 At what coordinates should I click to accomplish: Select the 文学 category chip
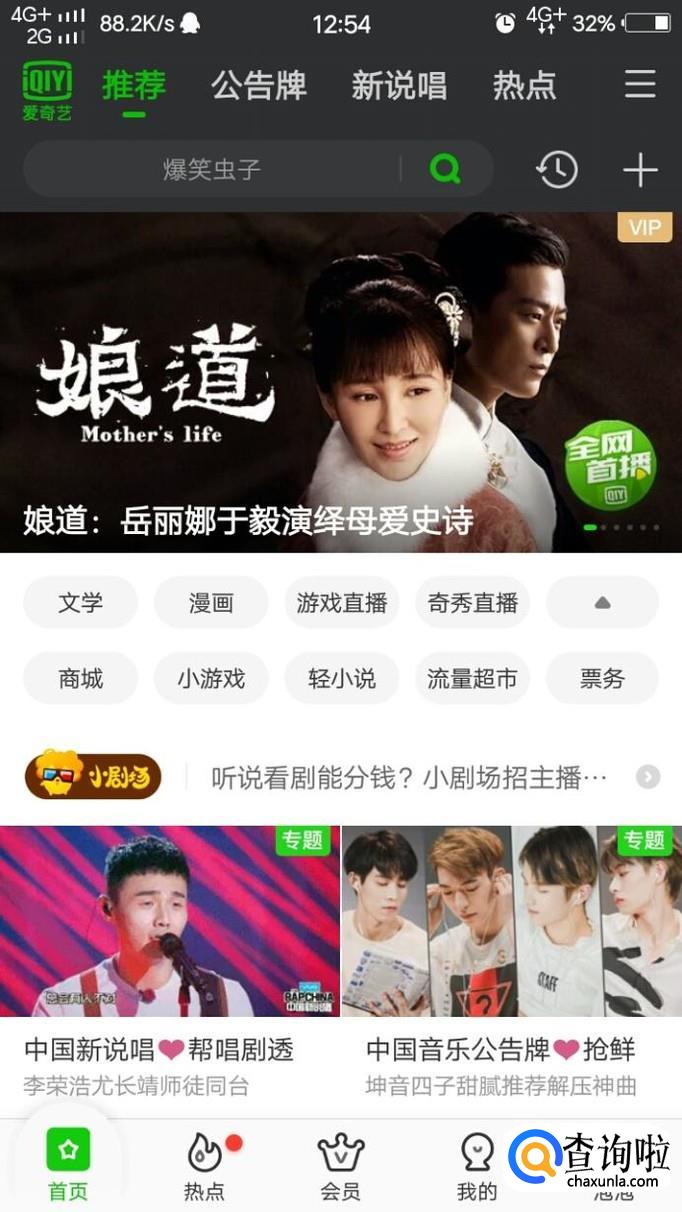(x=80, y=603)
